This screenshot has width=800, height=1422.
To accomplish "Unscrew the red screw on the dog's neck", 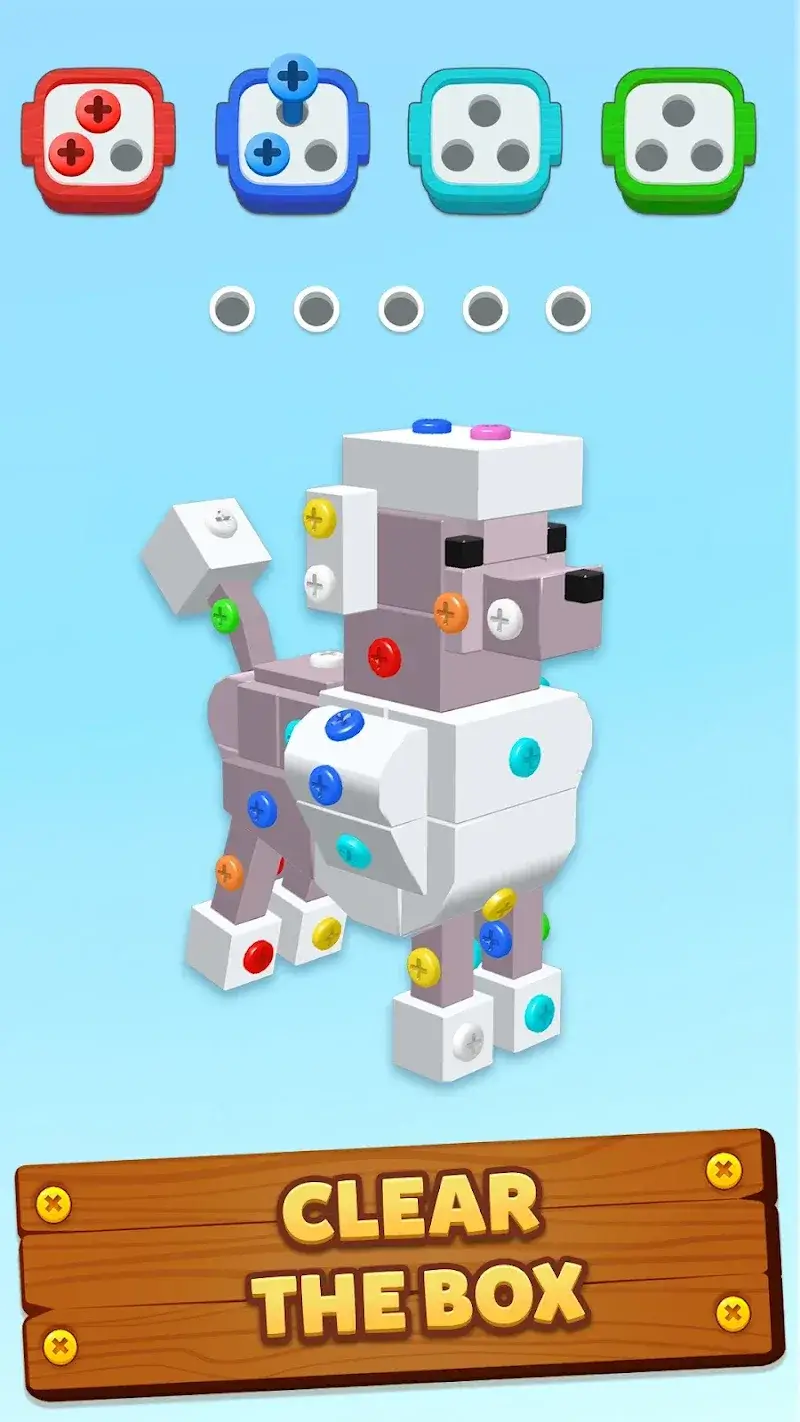I will pyautogui.click(x=384, y=657).
